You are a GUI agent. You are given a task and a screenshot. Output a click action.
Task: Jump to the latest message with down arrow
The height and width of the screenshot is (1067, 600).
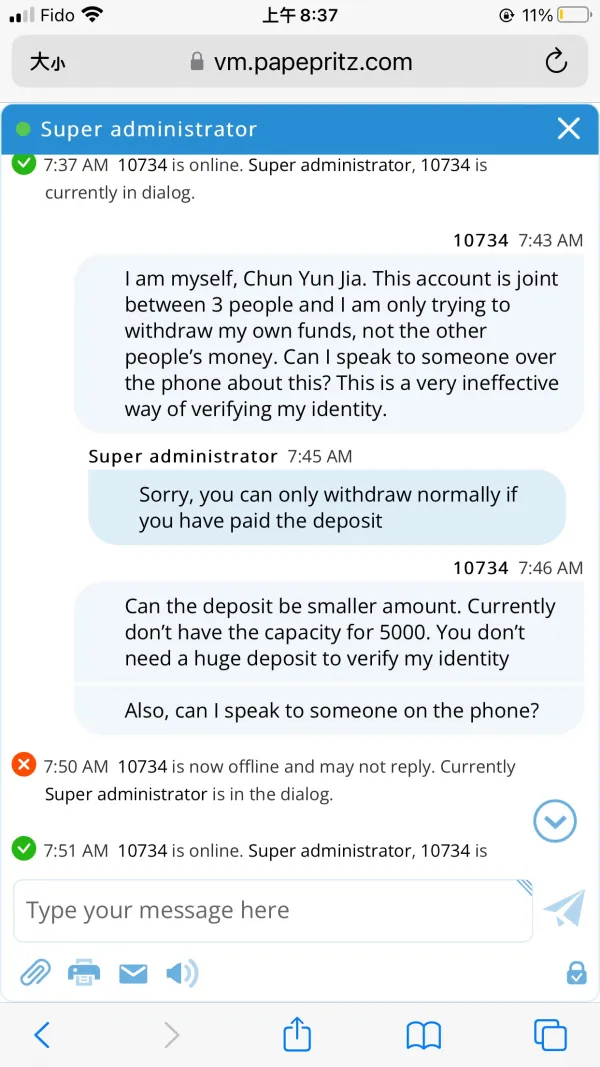[x=554, y=822]
